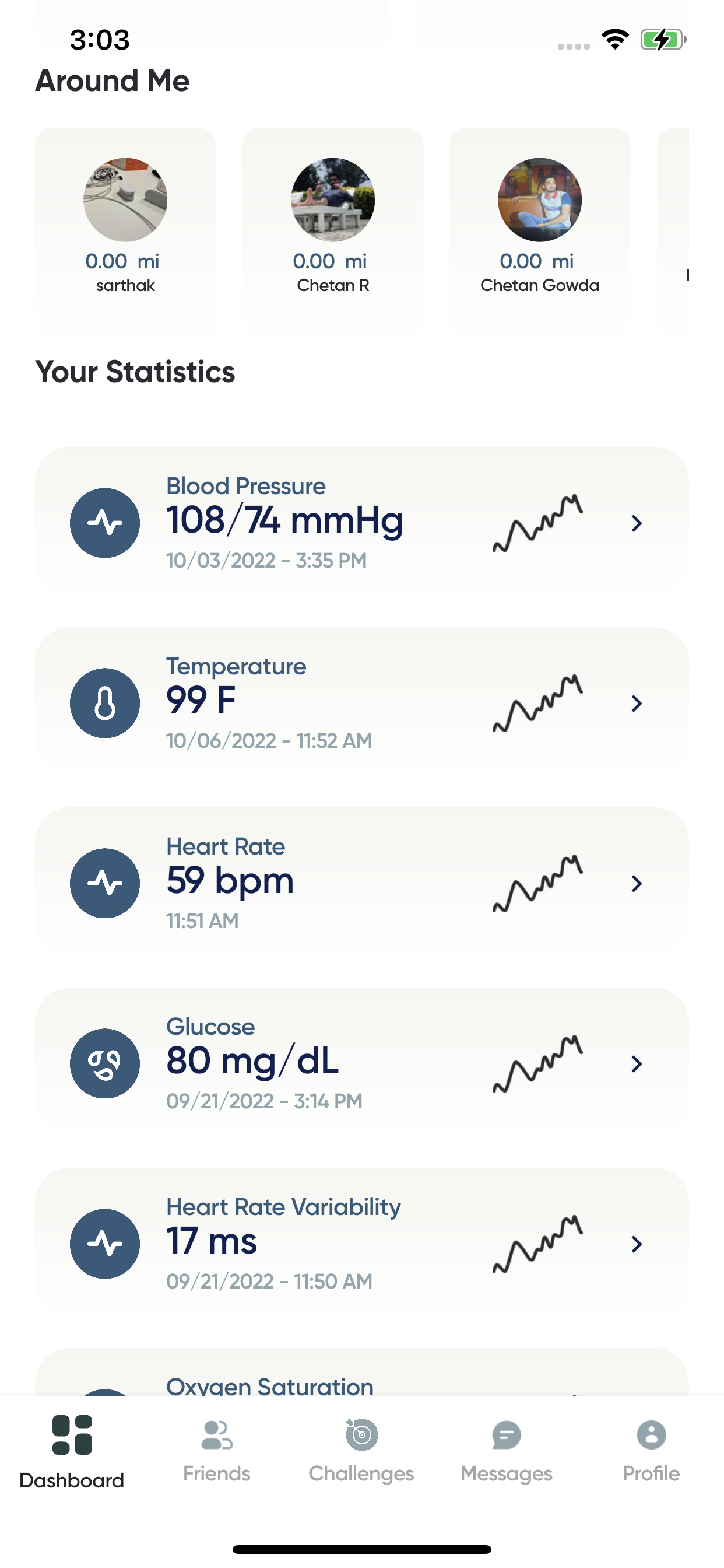Viewport: 724px width, 1568px height.
Task: Open the Temperature reading details
Action: (x=362, y=702)
